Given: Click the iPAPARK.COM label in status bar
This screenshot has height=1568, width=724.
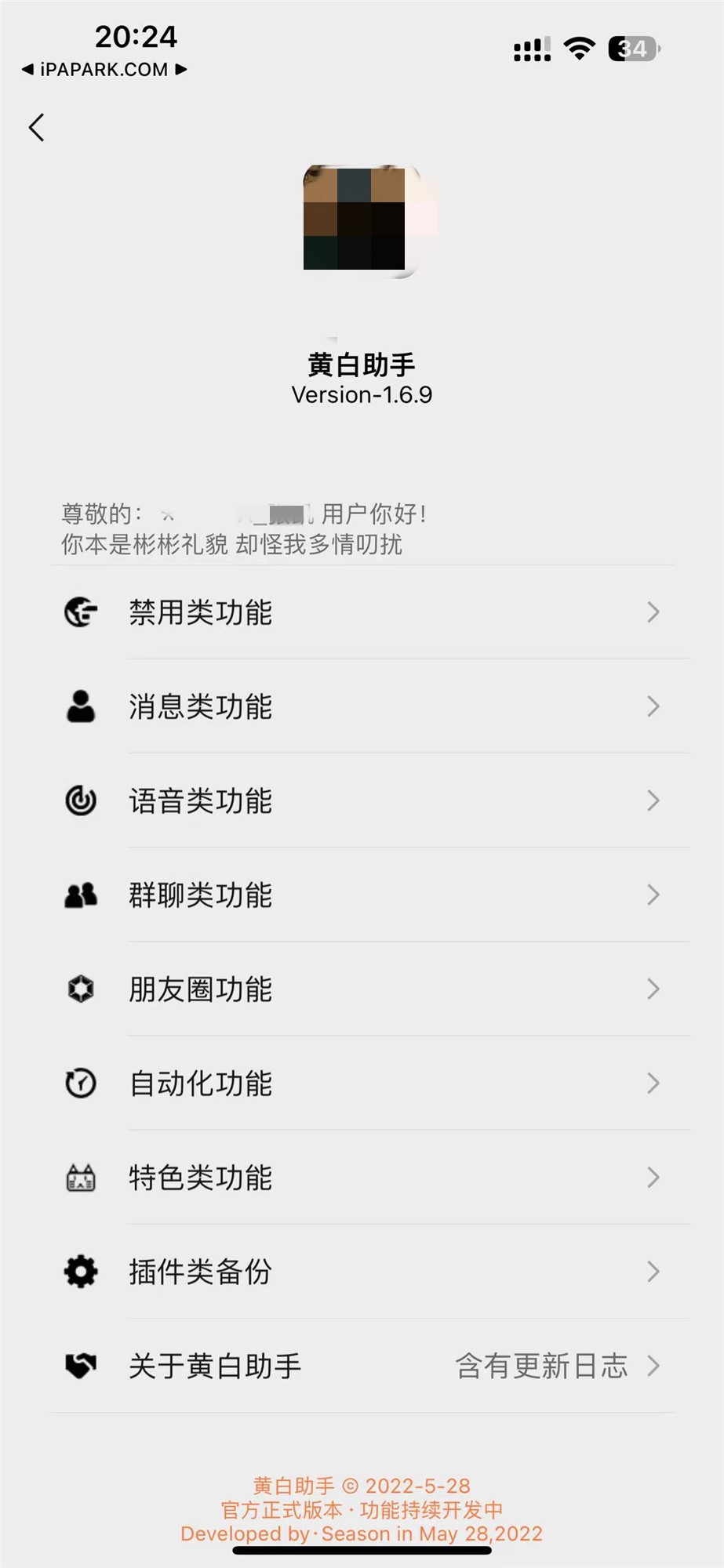Looking at the screenshot, I should tap(101, 70).
